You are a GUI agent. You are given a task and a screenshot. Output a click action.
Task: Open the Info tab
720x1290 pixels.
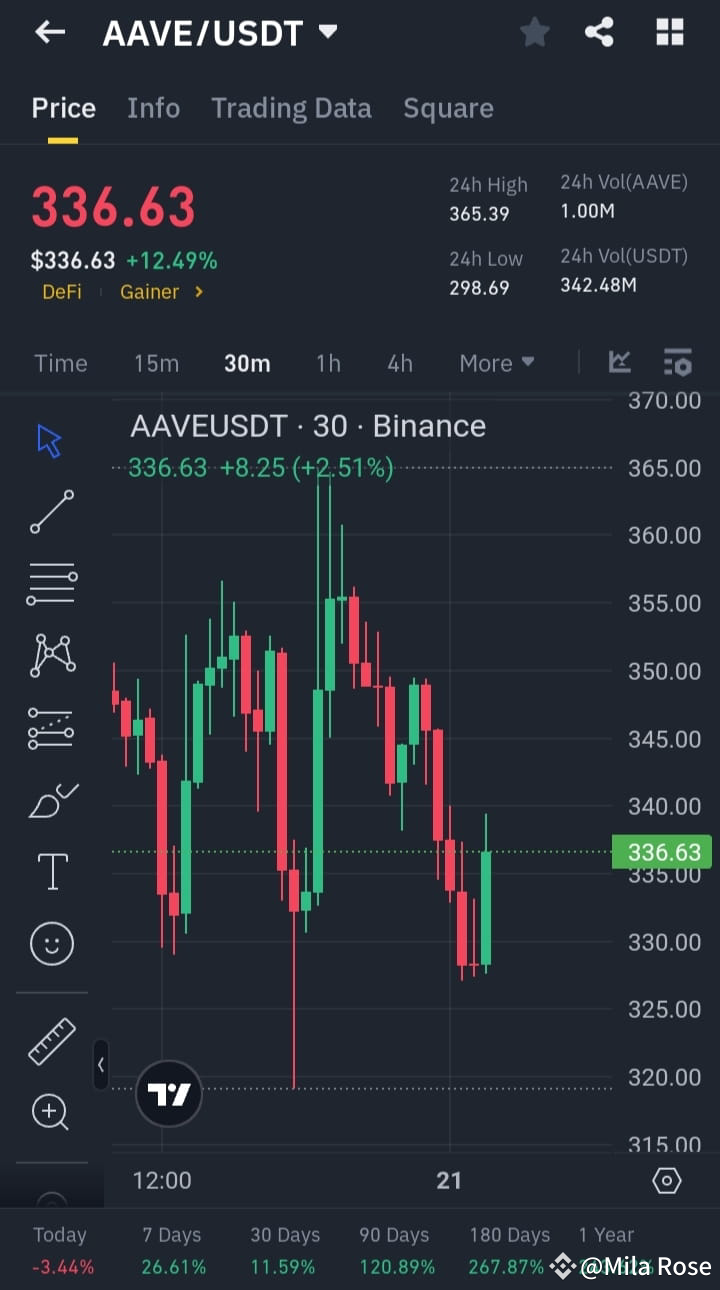[153, 108]
